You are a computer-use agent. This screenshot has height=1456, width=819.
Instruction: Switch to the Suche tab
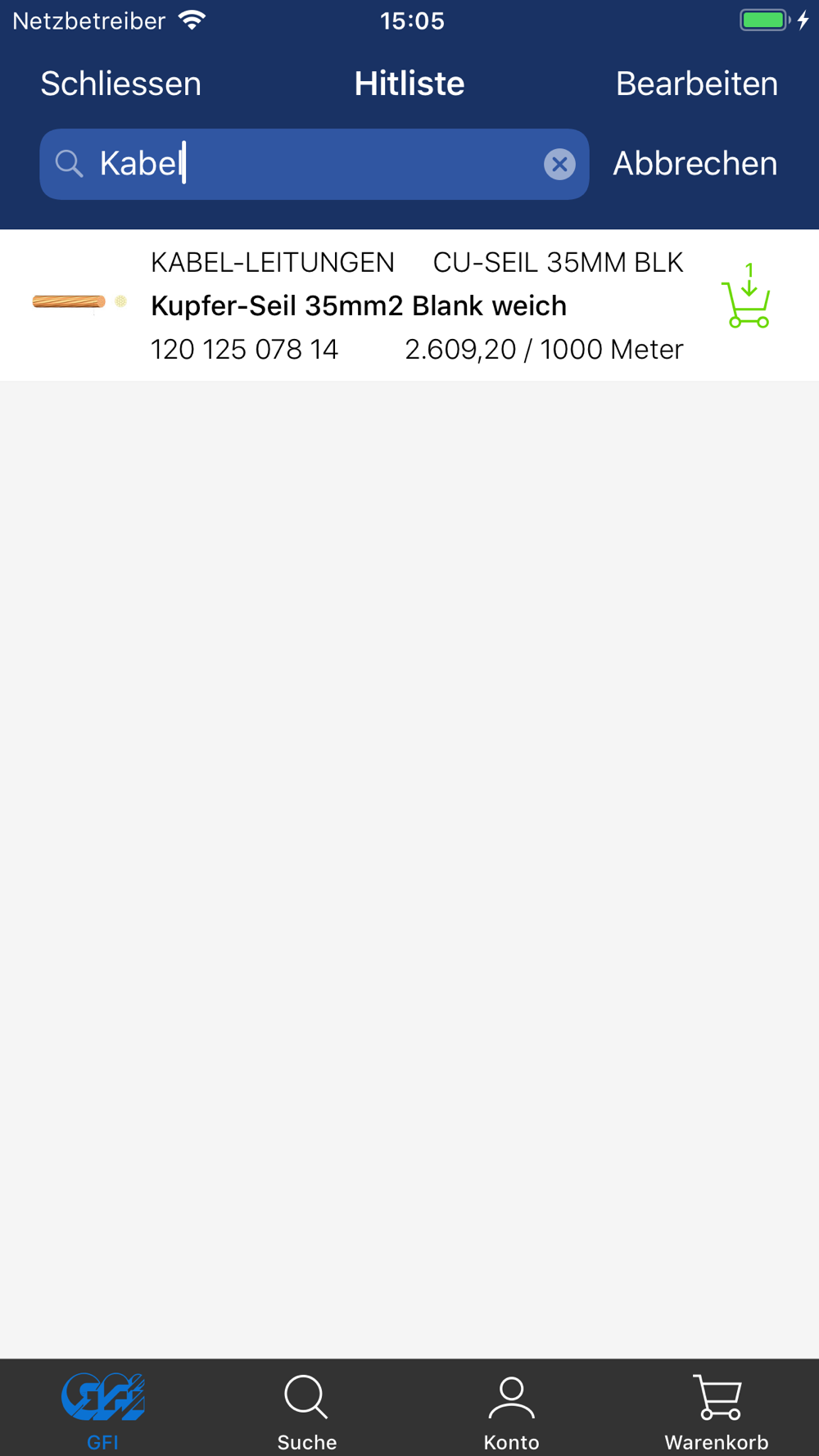307,1409
